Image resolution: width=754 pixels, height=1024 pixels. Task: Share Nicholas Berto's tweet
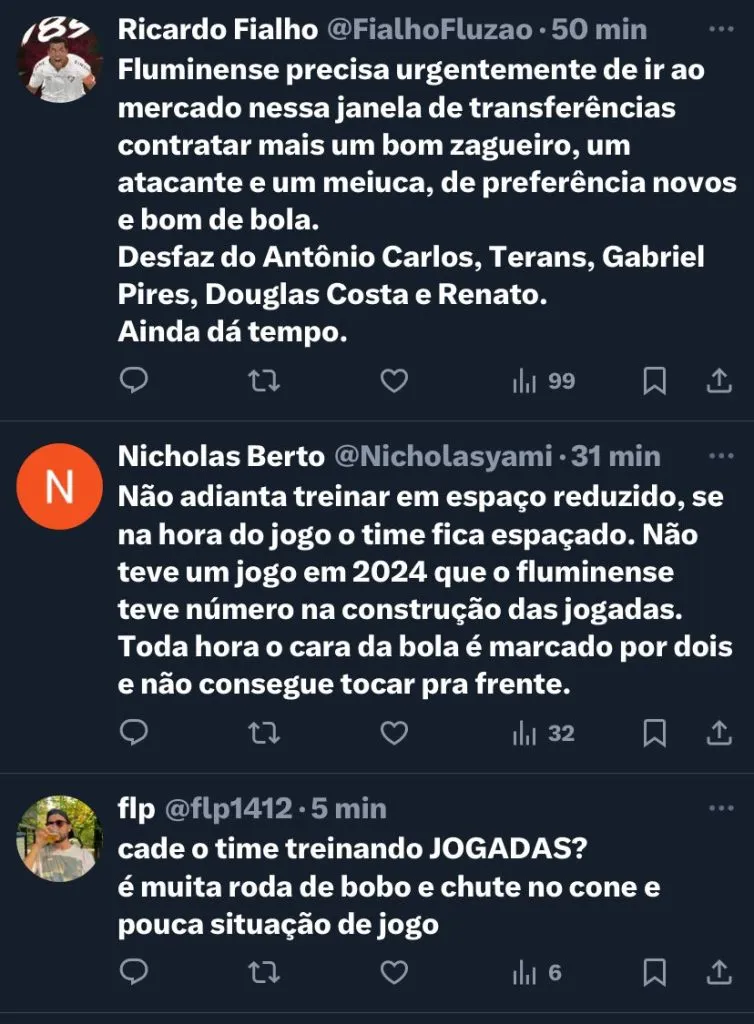click(x=718, y=733)
